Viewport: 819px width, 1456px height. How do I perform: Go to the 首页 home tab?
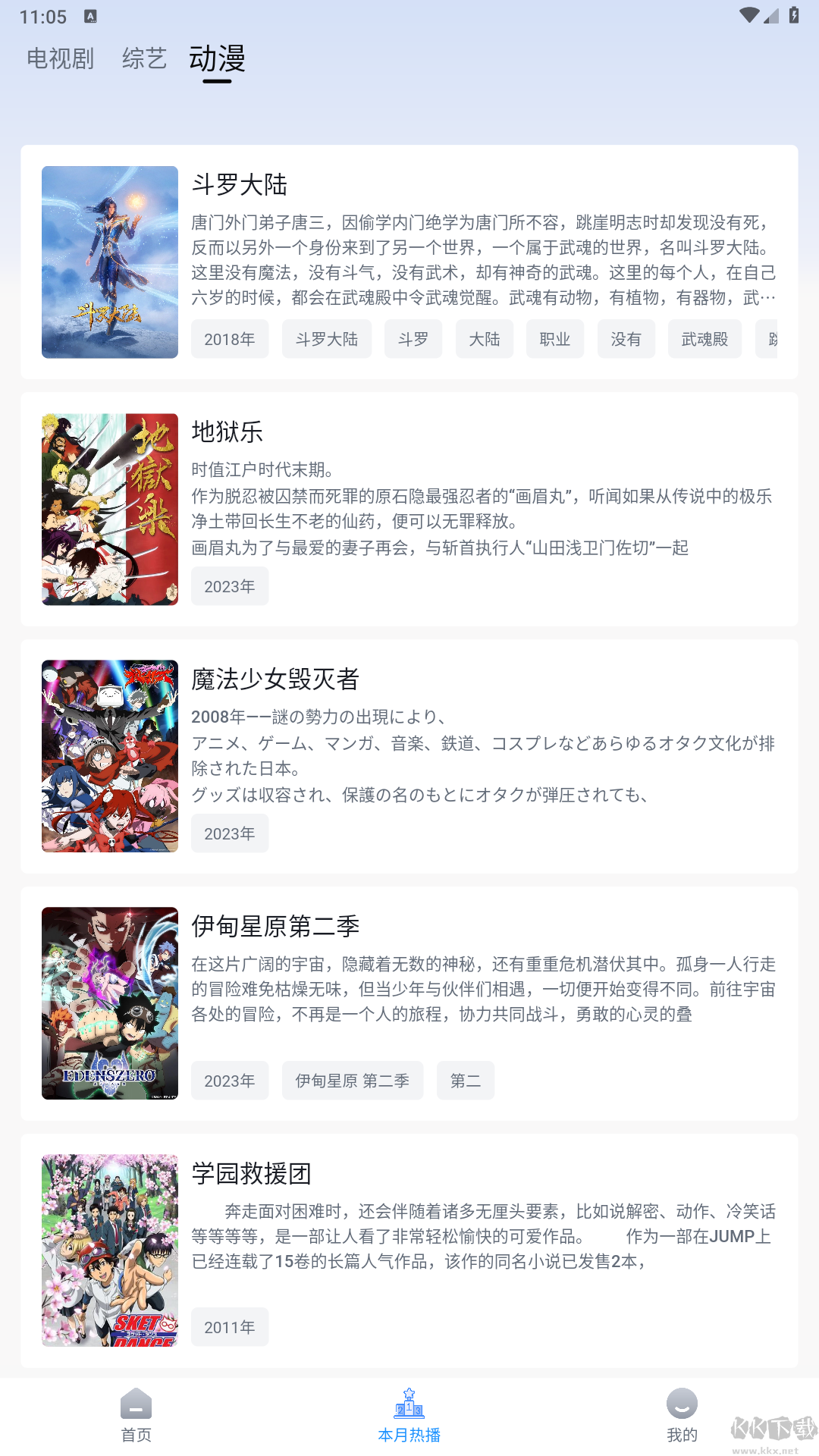tap(136, 1415)
